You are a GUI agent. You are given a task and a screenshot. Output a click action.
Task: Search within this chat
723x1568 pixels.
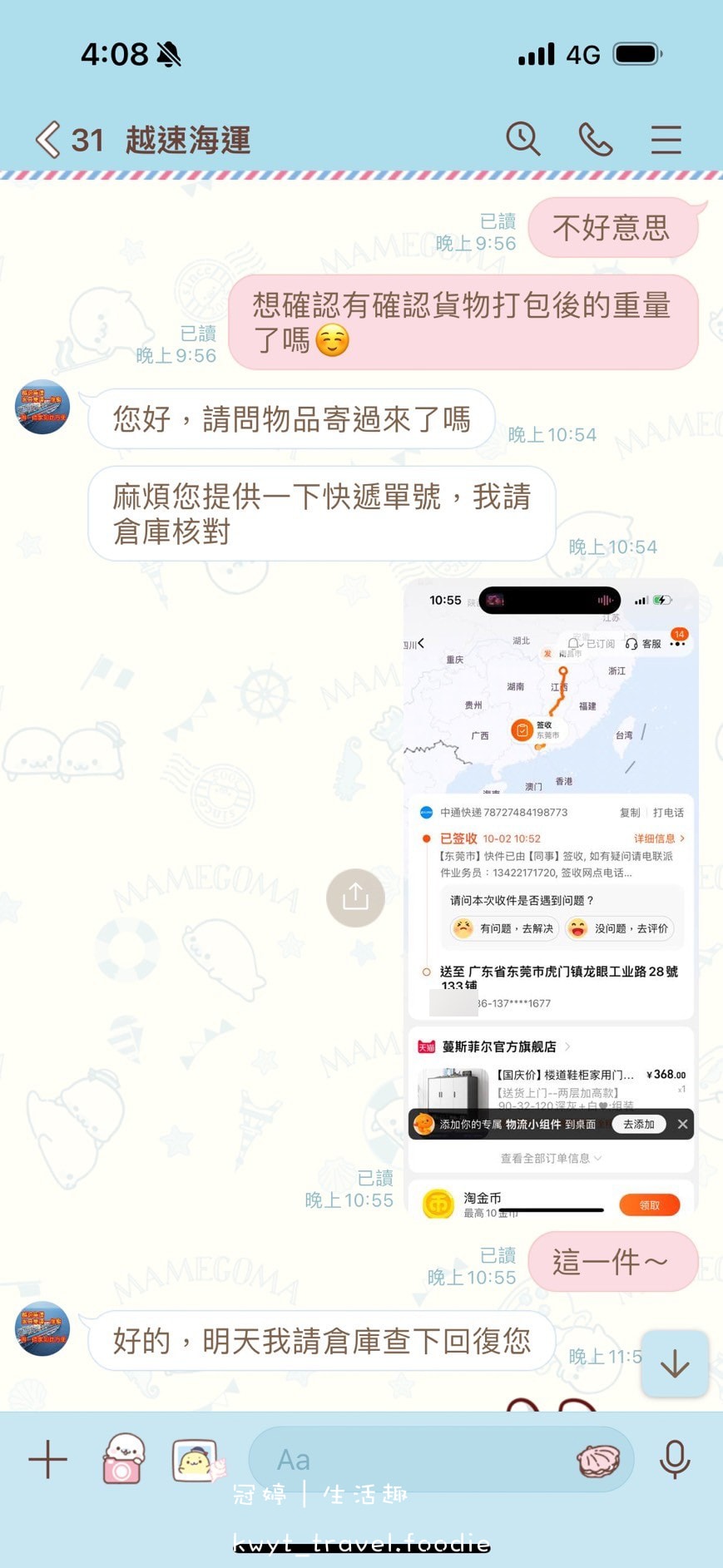click(523, 139)
